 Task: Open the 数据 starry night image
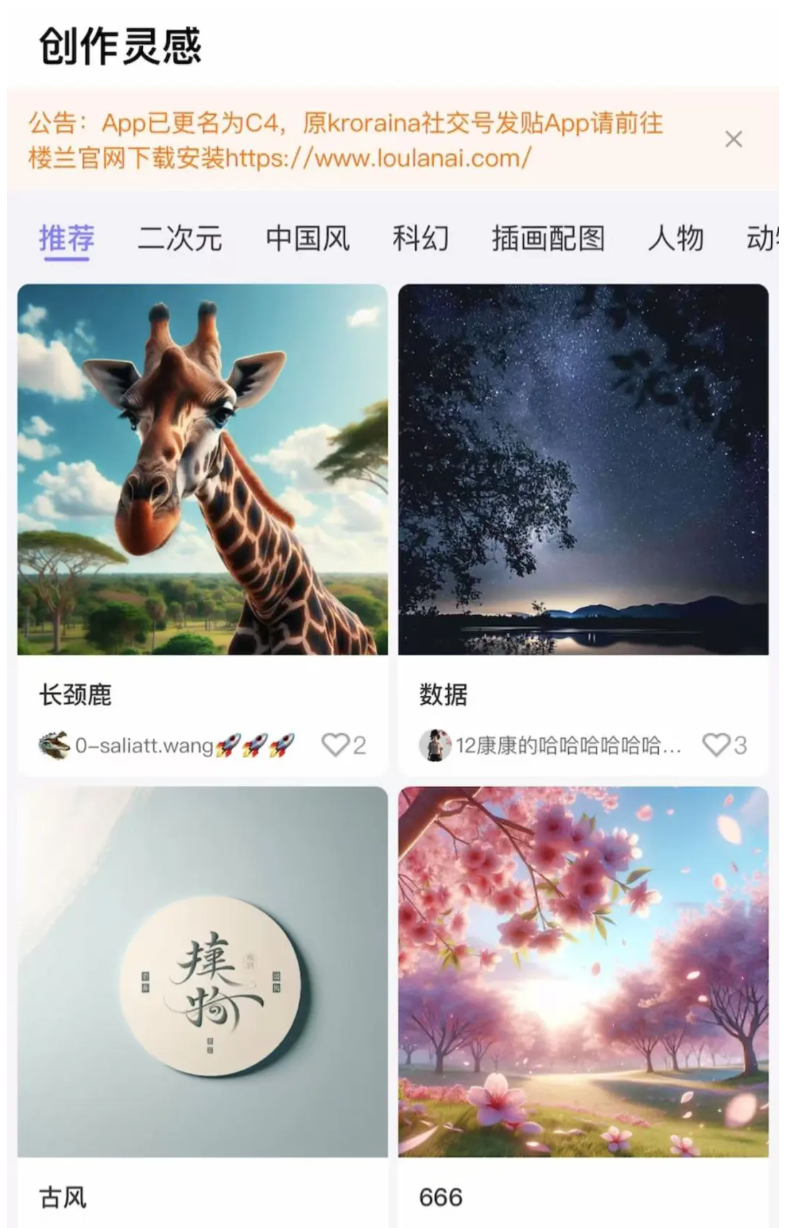[583, 469]
